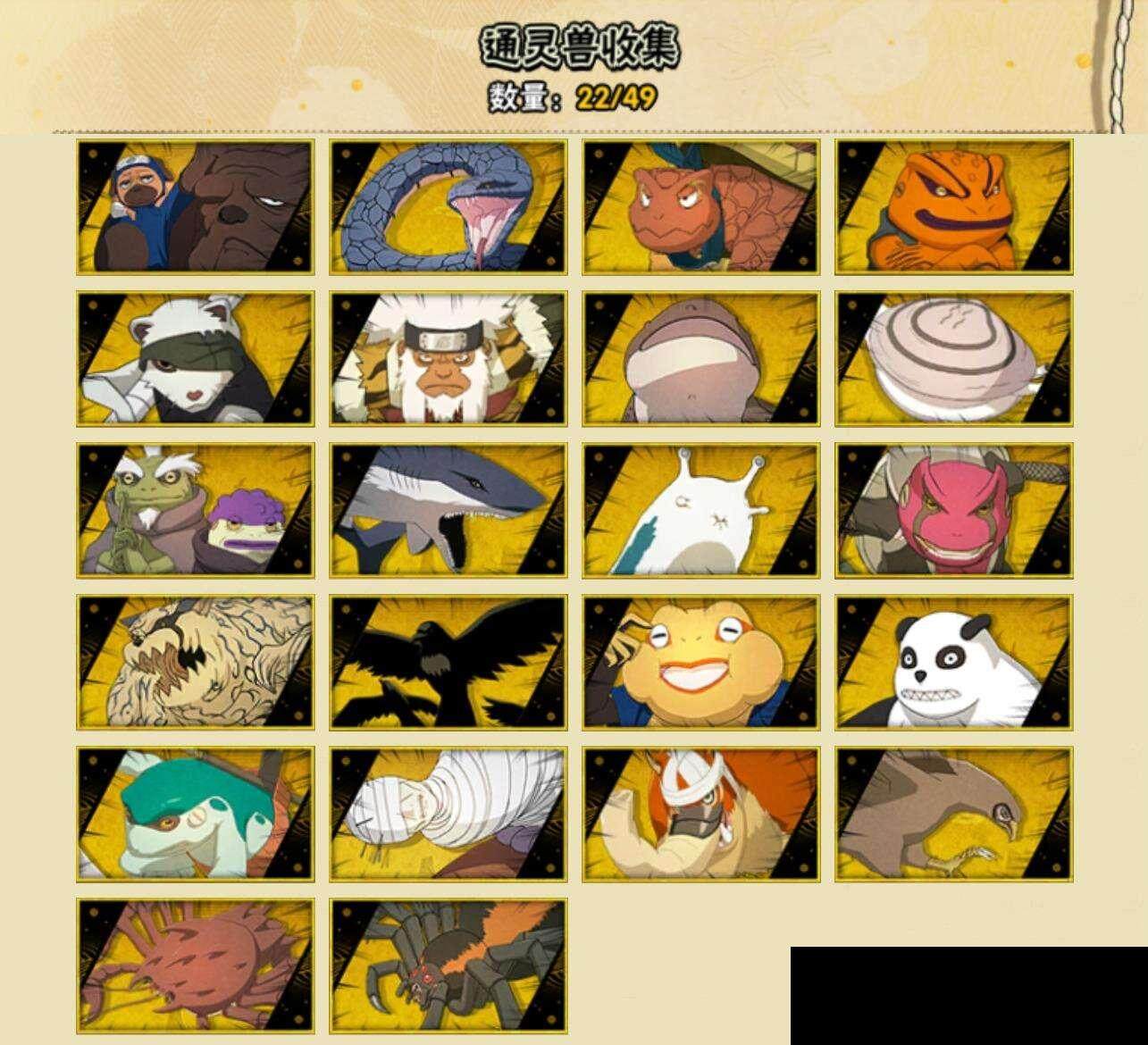View the pink-faced toad card

(x=954, y=510)
